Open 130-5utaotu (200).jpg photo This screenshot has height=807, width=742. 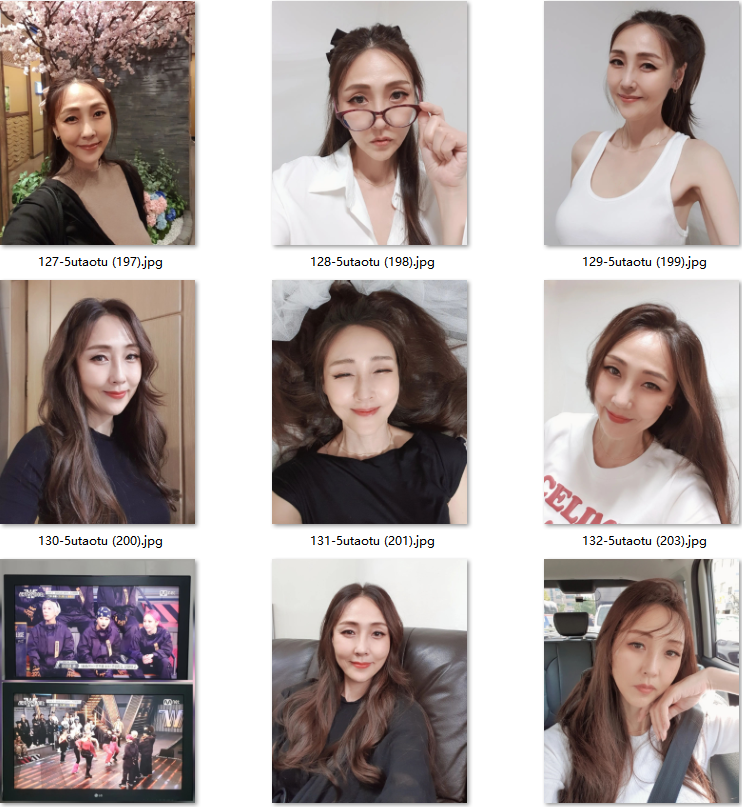pyautogui.click(x=97, y=402)
